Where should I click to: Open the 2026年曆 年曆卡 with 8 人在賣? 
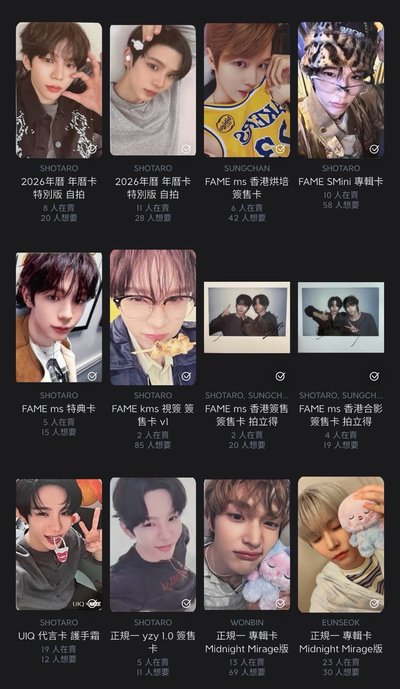pos(59,90)
